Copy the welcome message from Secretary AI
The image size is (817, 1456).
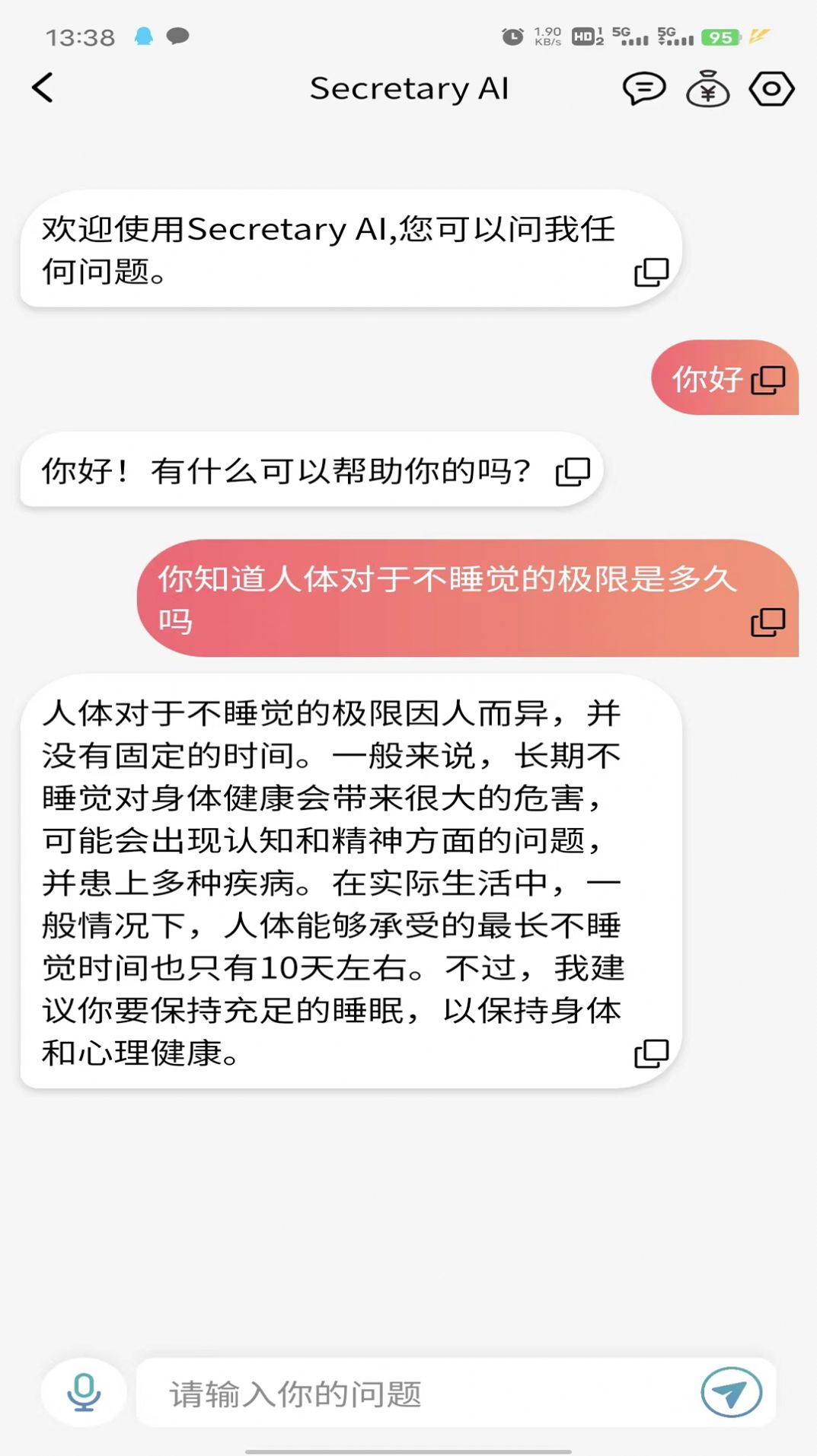click(x=651, y=272)
